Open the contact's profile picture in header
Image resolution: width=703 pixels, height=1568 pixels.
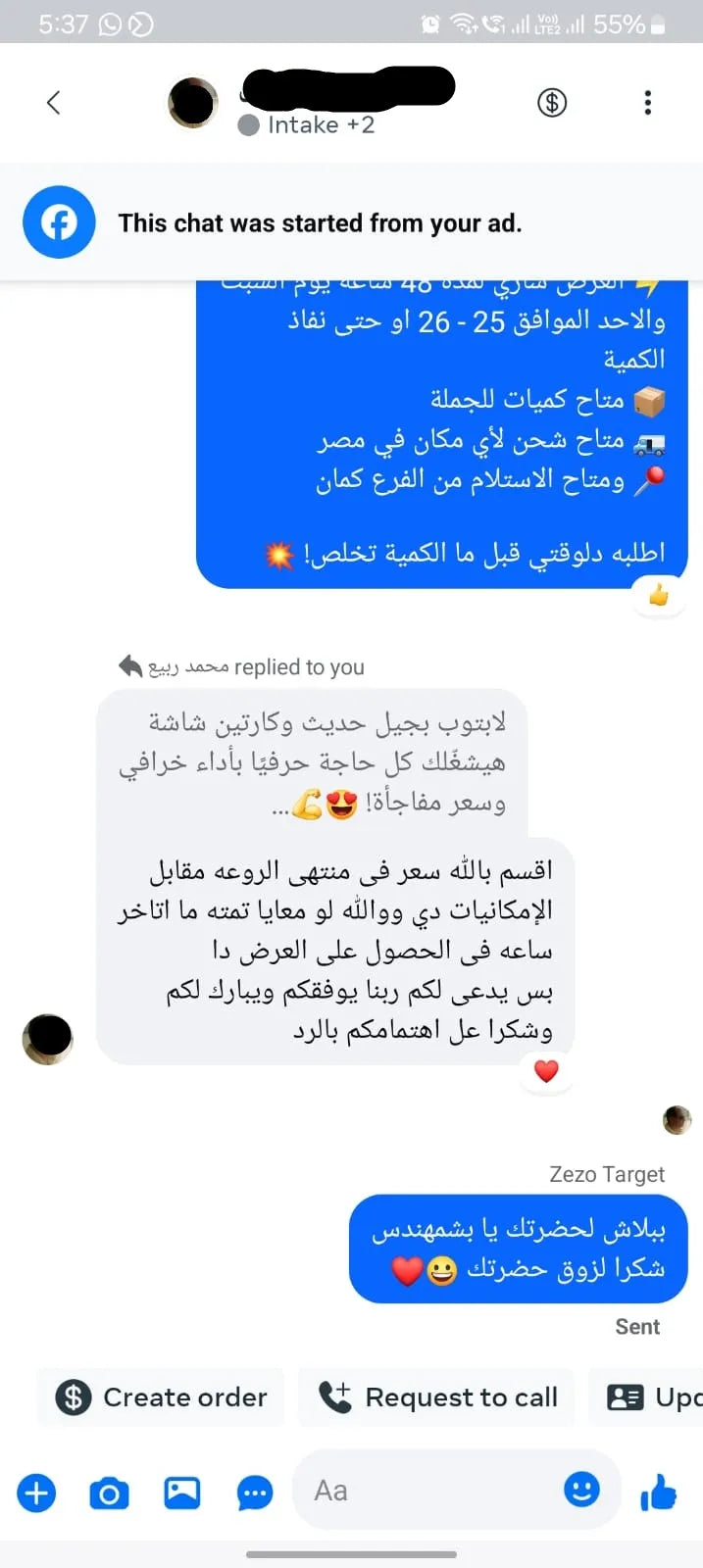[193, 102]
